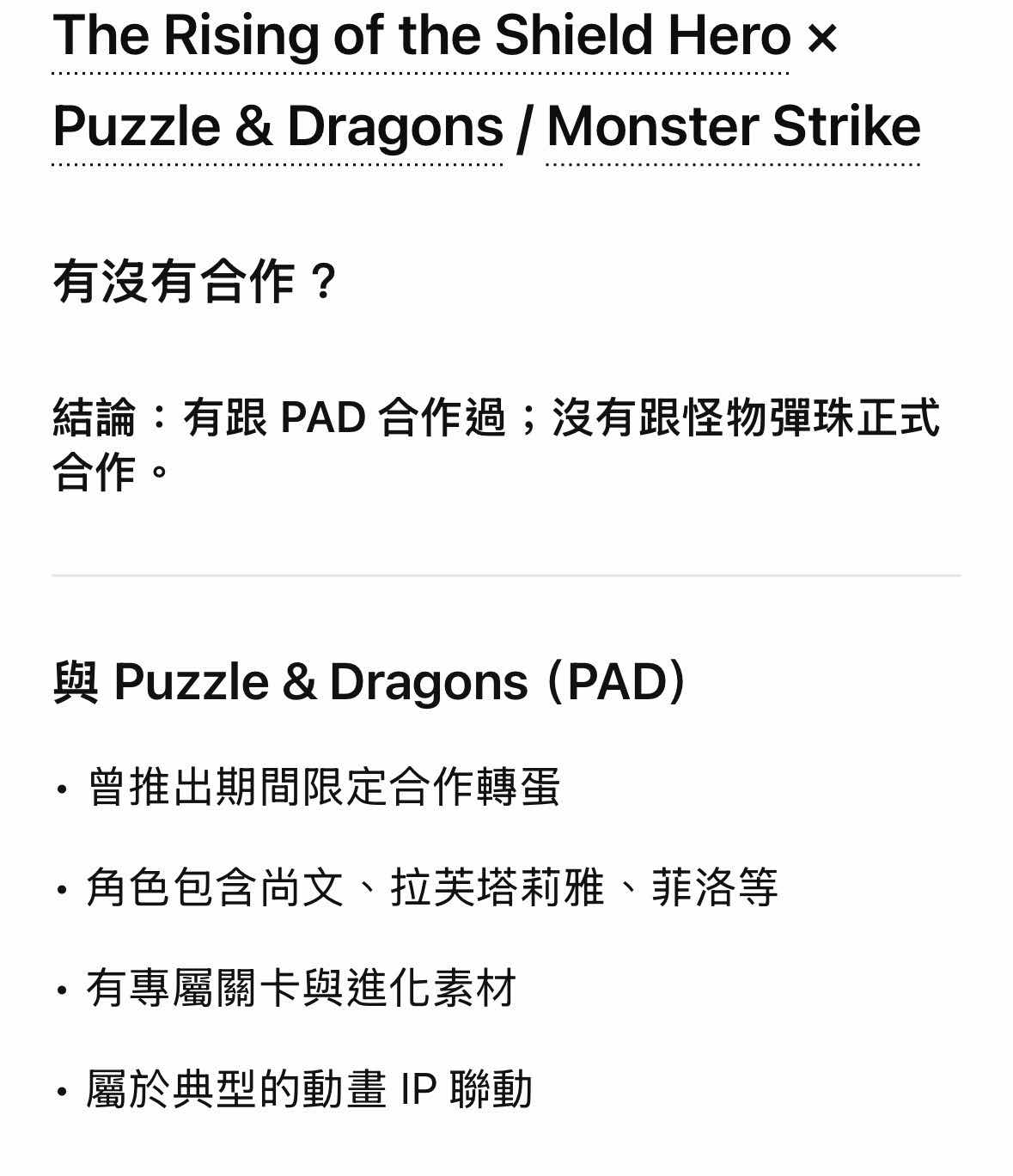Viewport: 1013px width, 1176px height.
Task: Open The Rising of the Shield Hero link
Action: click(421, 38)
